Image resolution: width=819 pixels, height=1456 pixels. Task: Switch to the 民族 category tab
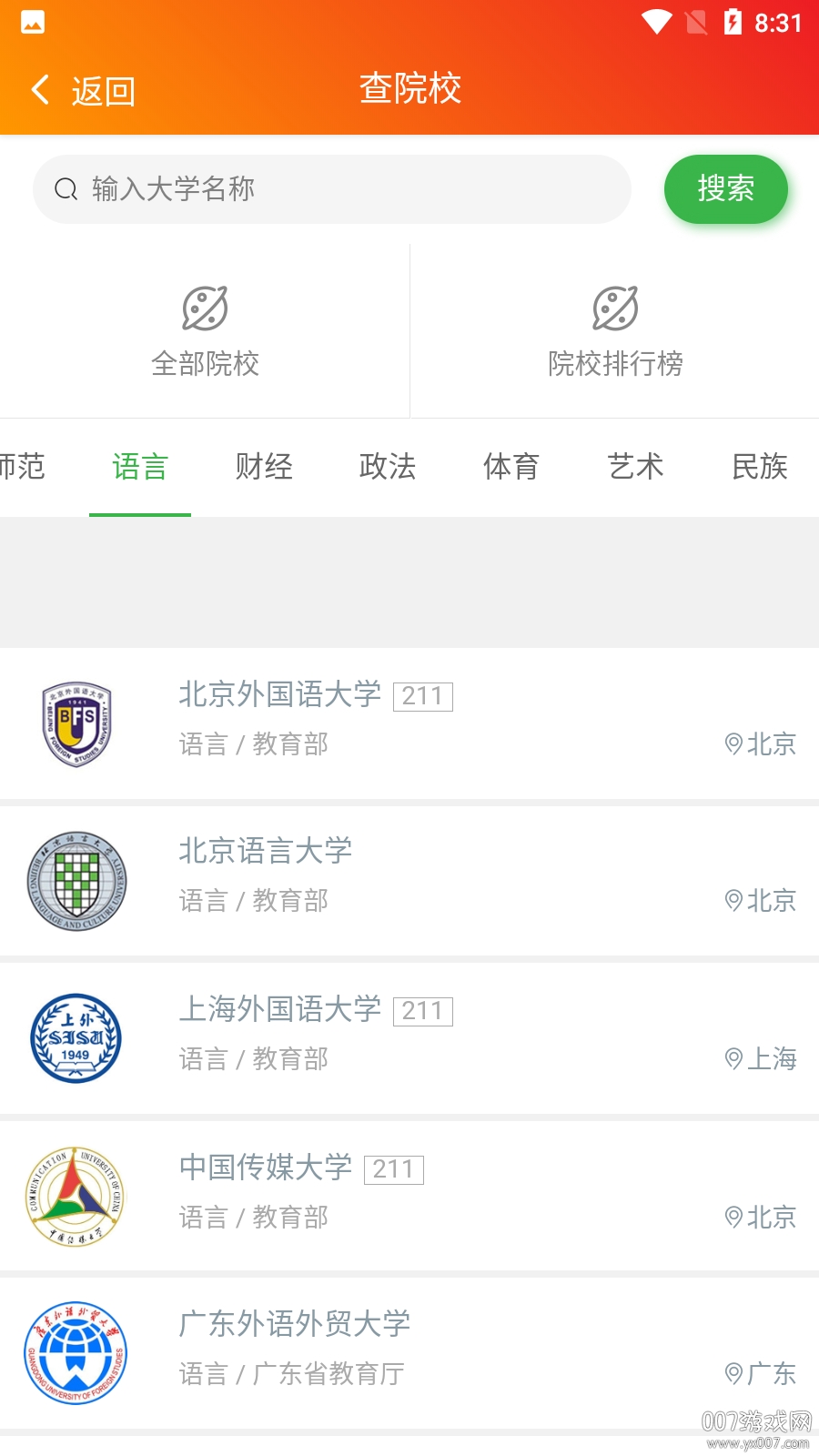[759, 467]
